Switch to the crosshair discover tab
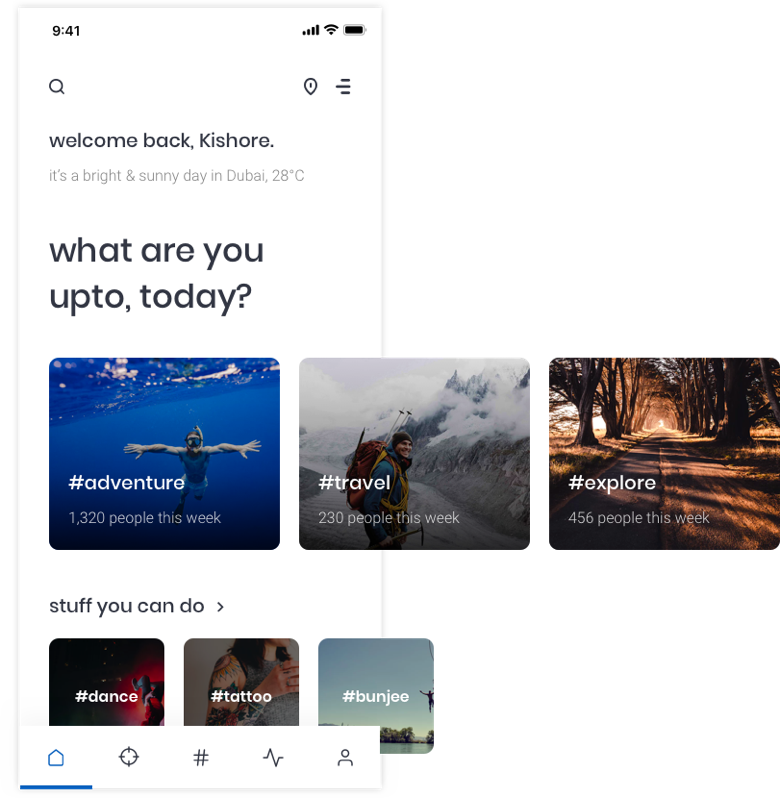 pos(129,758)
